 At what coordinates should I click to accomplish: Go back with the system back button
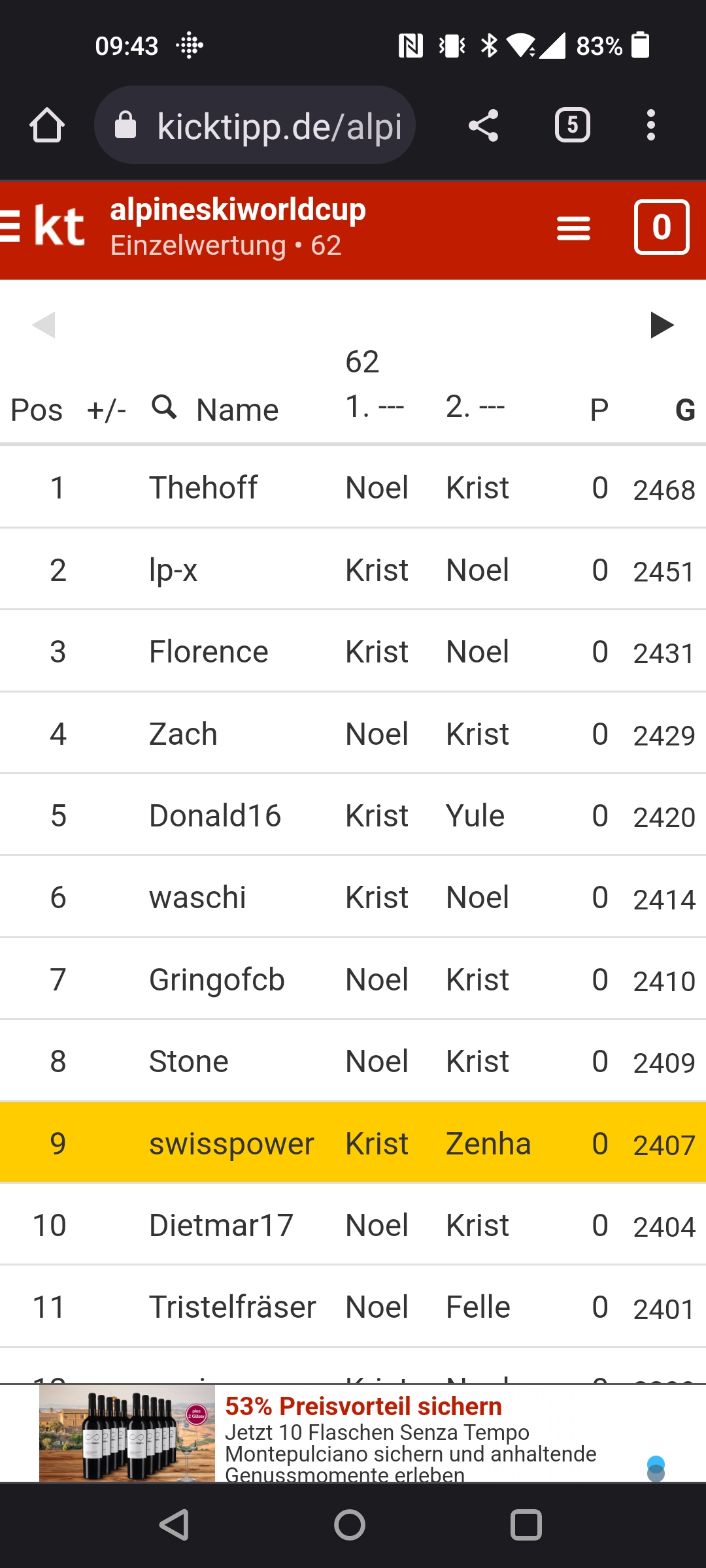click(175, 1526)
